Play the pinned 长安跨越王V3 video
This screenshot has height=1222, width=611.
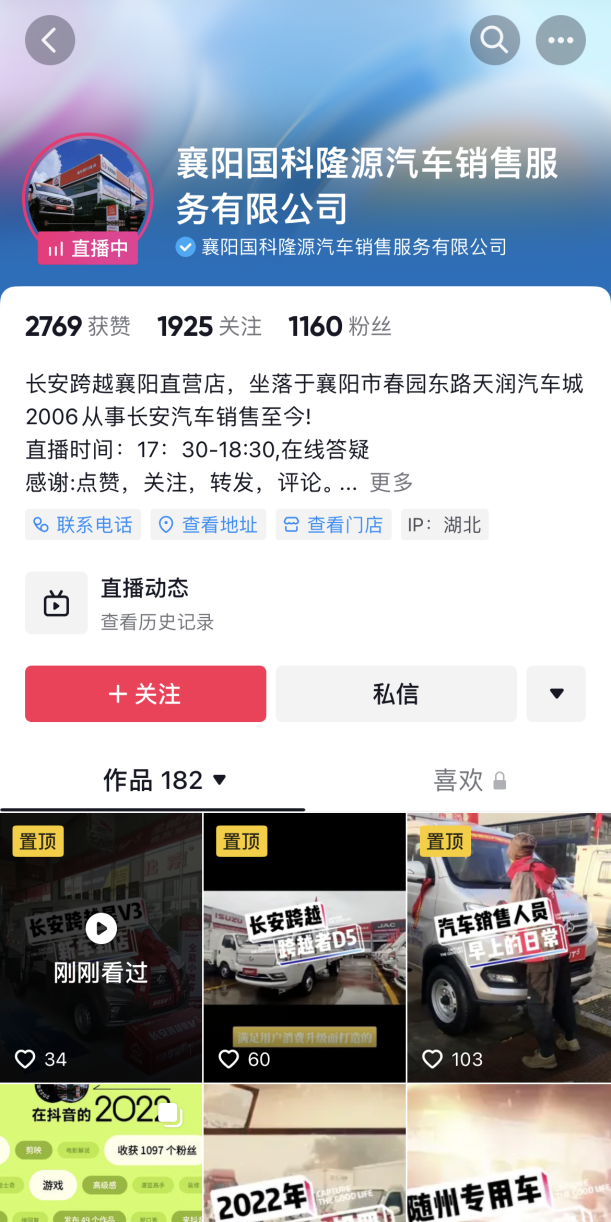click(x=101, y=946)
